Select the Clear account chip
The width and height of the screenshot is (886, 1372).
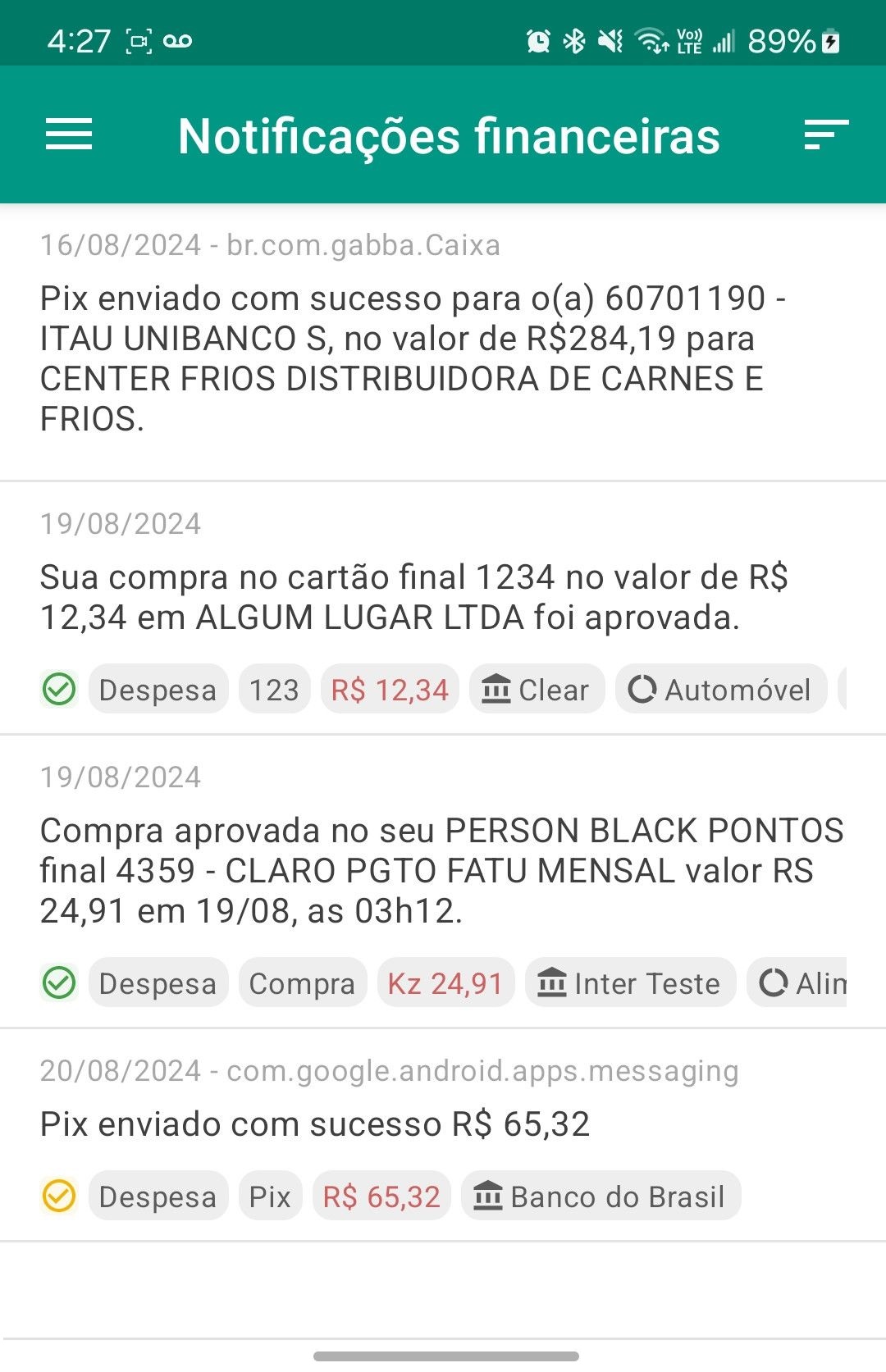click(537, 690)
